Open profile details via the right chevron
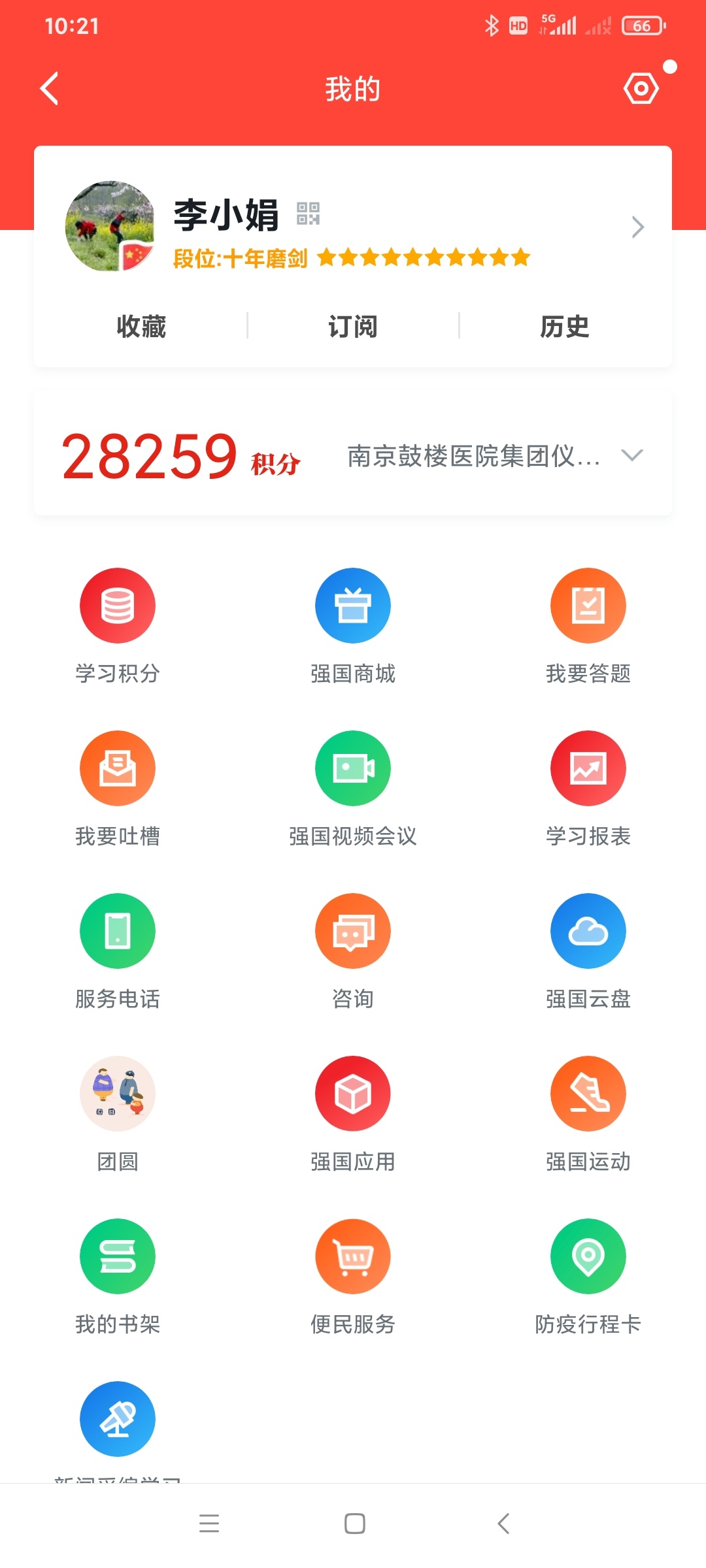 click(638, 227)
